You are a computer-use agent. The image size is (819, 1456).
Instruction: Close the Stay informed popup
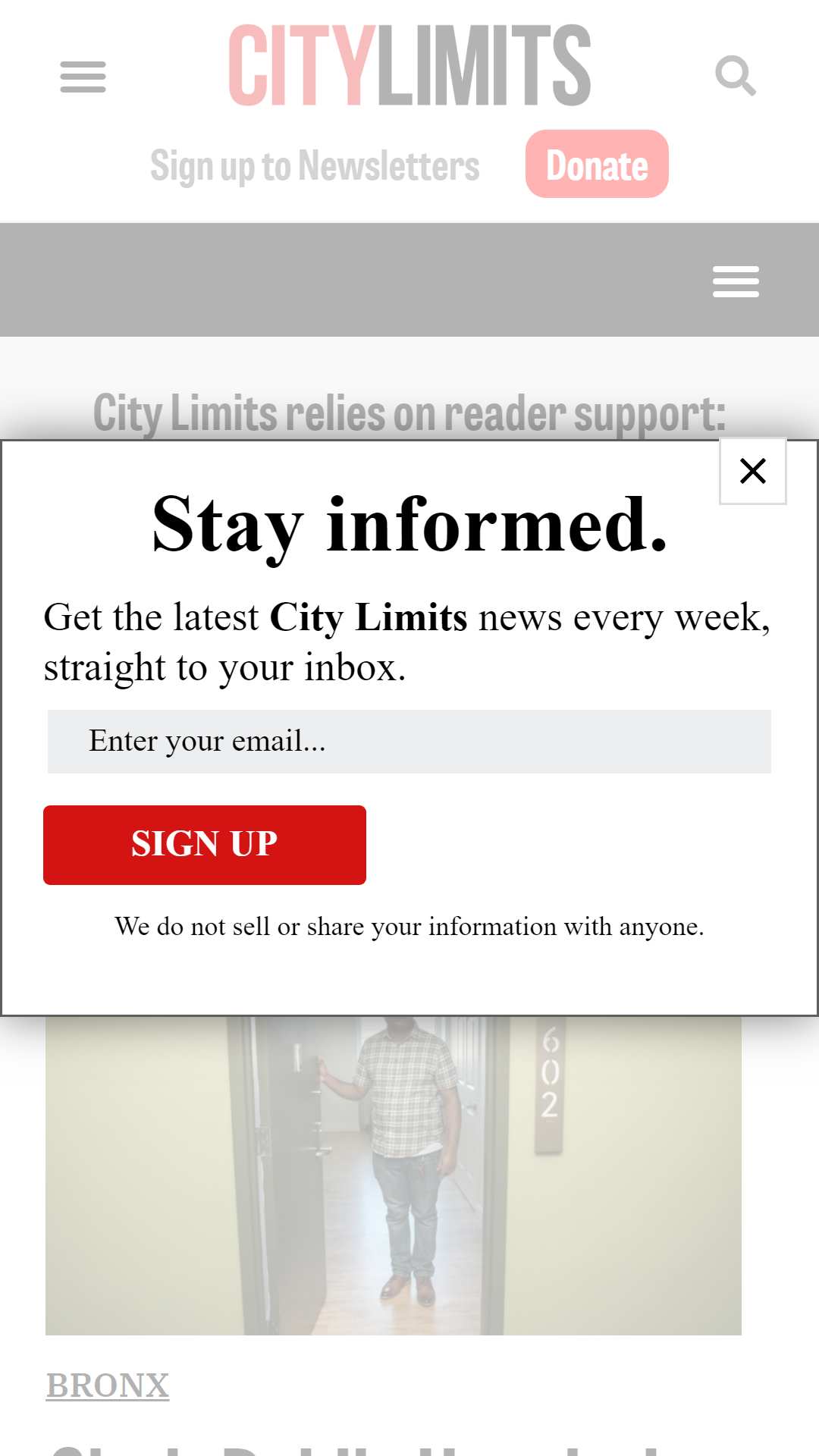[752, 471]
